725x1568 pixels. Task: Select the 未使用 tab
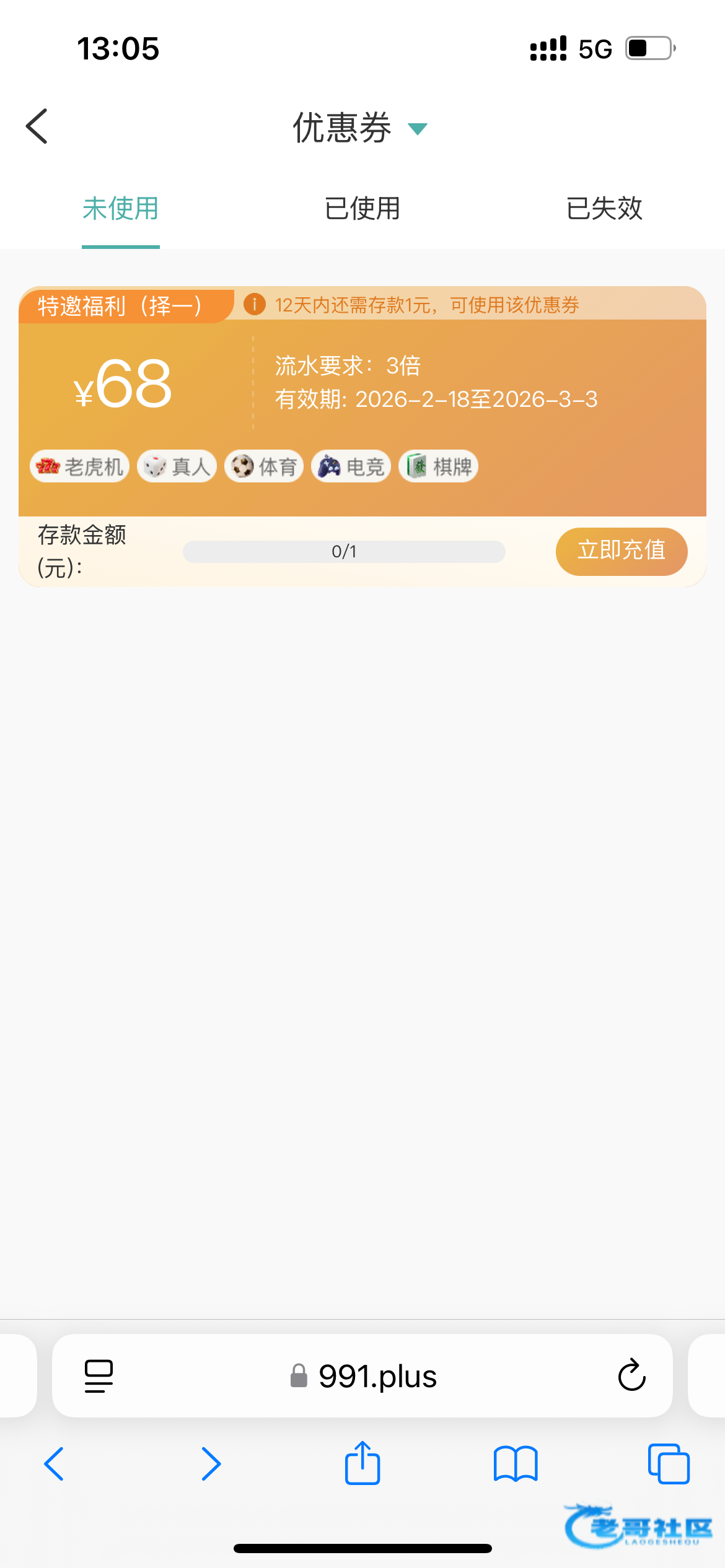(x=121, y=209)
